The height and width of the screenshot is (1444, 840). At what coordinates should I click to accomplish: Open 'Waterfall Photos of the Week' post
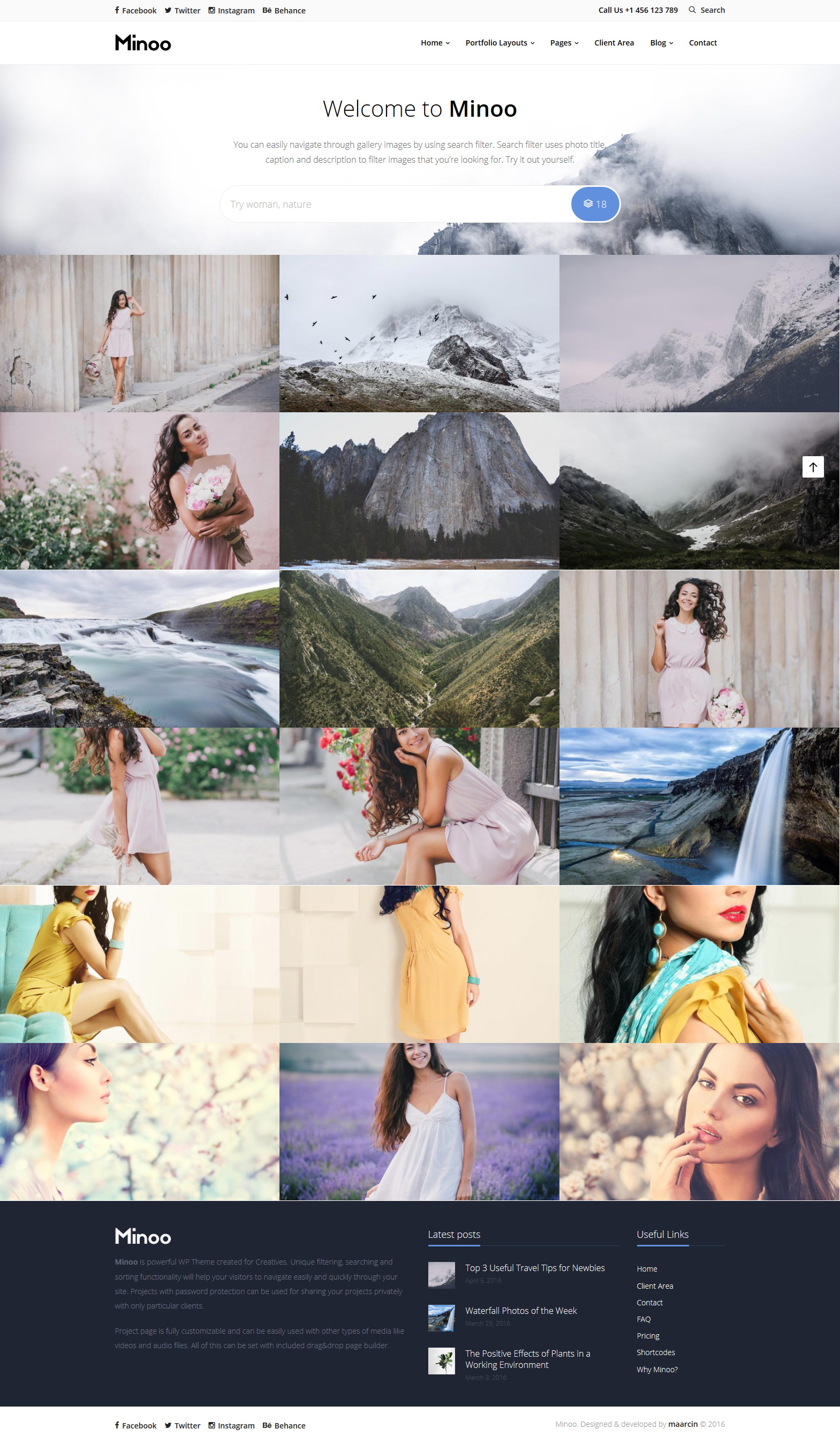click(x=521, y=1311)
